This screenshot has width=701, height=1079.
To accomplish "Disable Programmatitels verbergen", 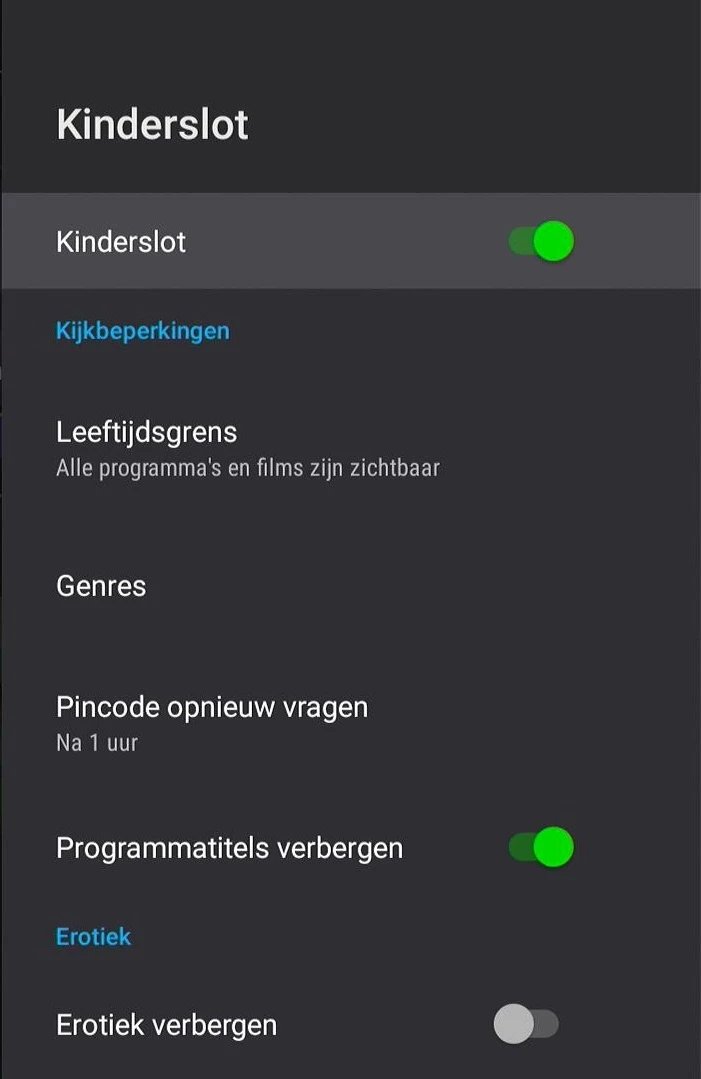I will (x=541, y=848).
